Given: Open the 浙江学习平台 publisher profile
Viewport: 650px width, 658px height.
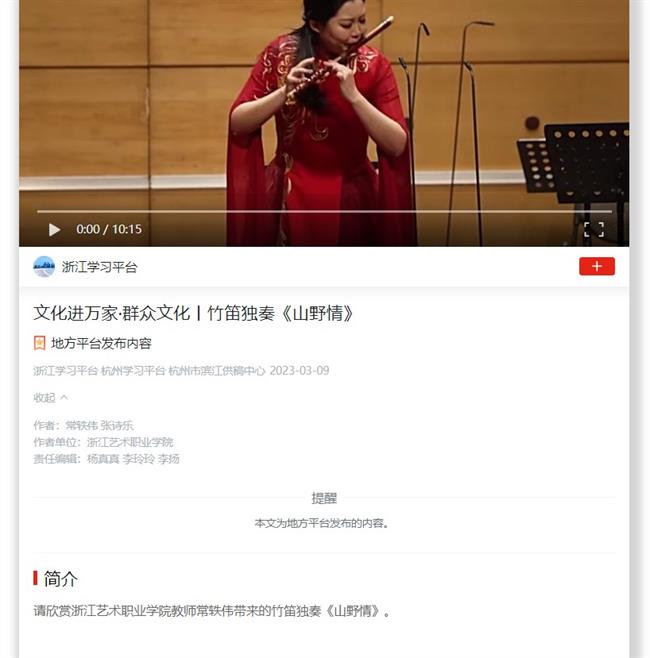Looking at the screenshot, I should click(98, 267).
